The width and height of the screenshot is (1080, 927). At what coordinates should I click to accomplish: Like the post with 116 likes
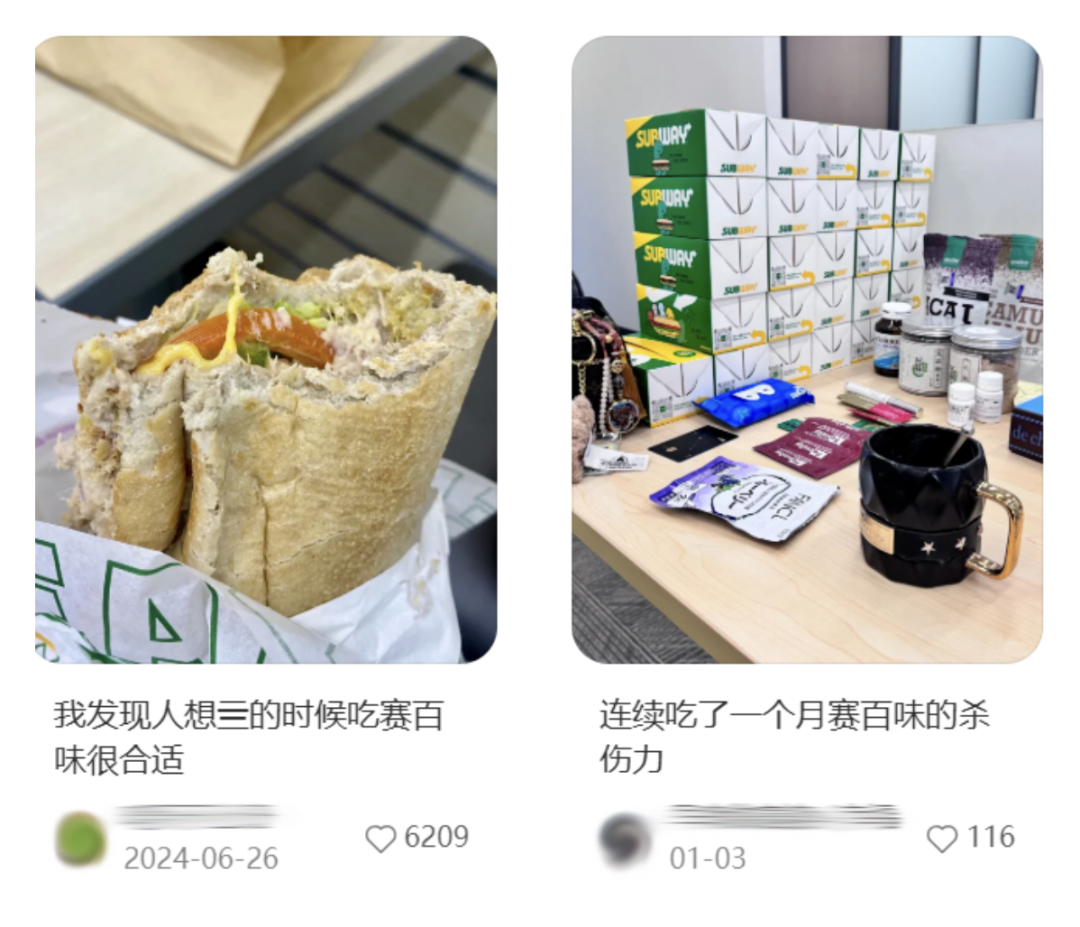(942, 838)
